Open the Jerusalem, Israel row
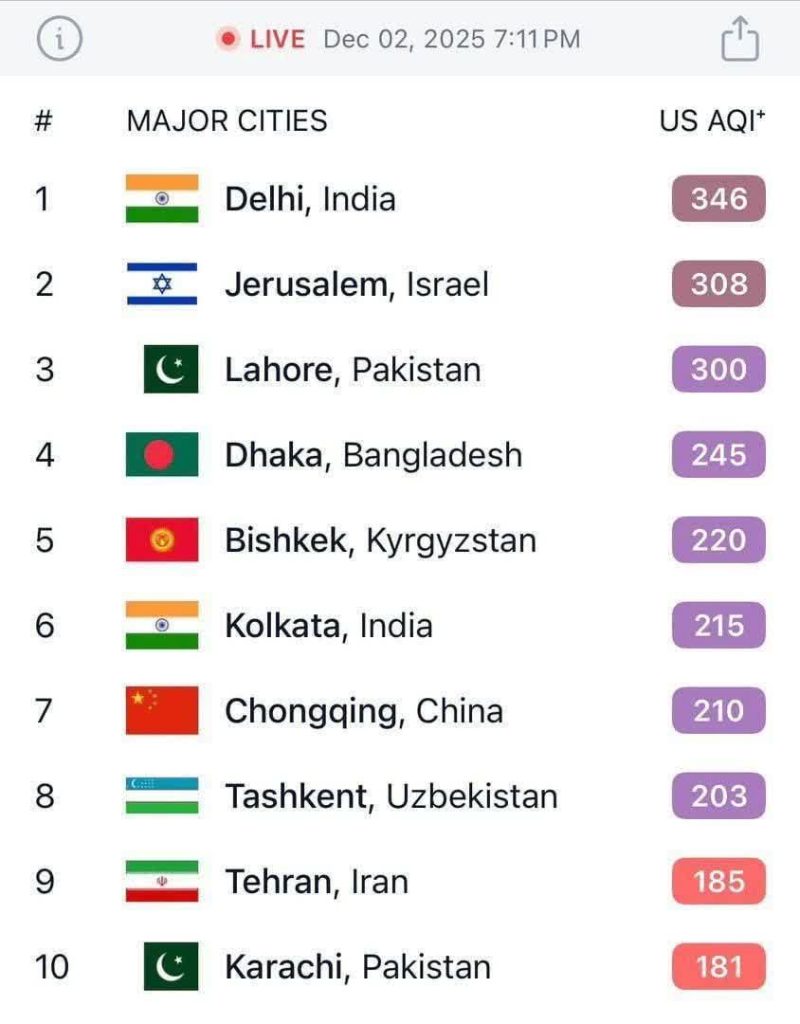Image resolution: width=800 pixels, height=1024 pixels. tap(356, 285)
